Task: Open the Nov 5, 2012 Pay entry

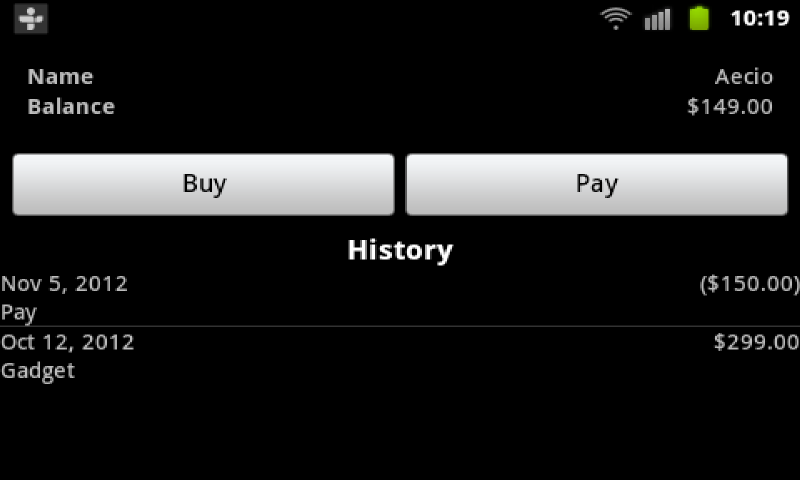Action: coord(400,298)
